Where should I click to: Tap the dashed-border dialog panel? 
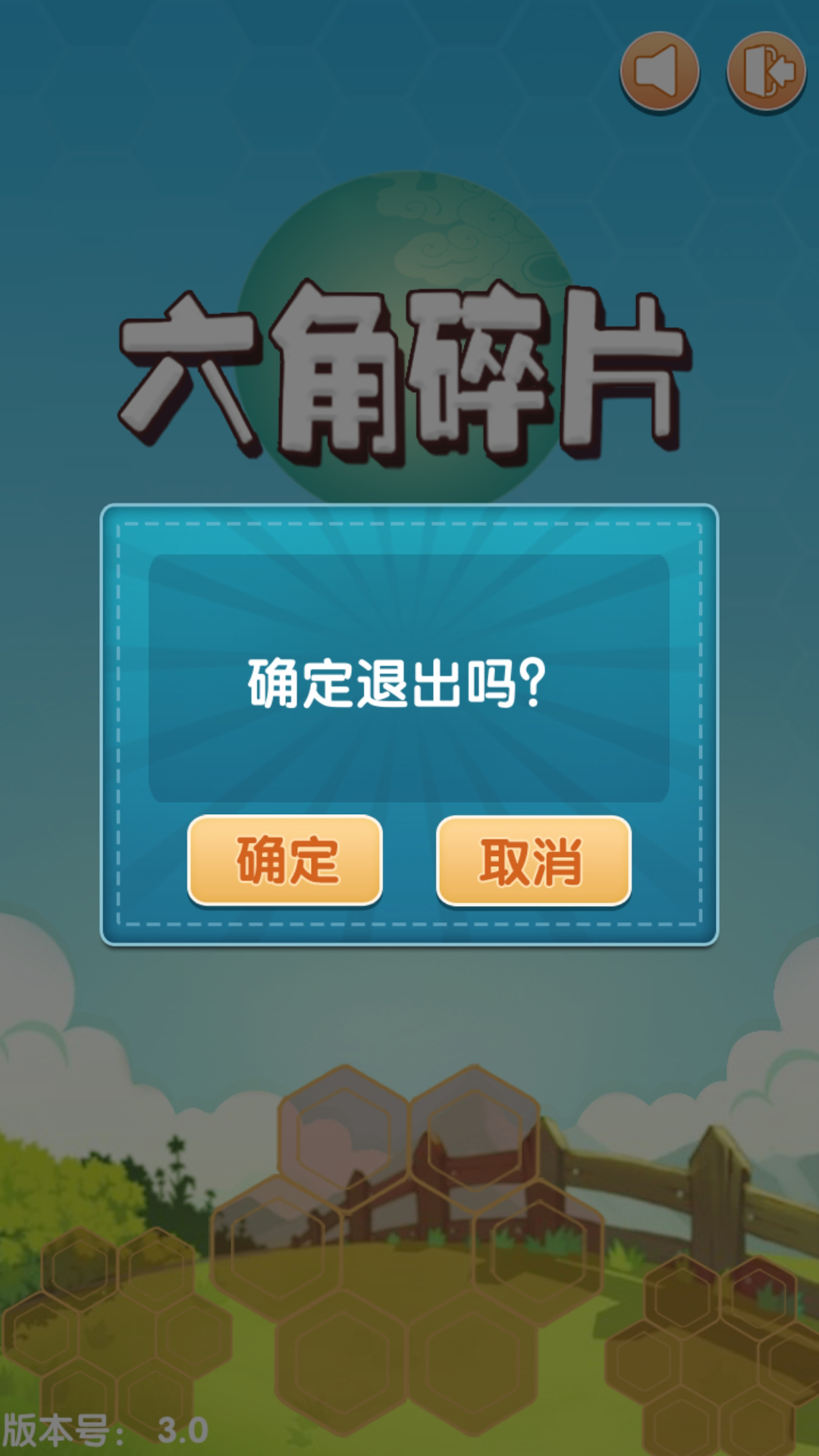pyautogui.click(x=409, y=720)
